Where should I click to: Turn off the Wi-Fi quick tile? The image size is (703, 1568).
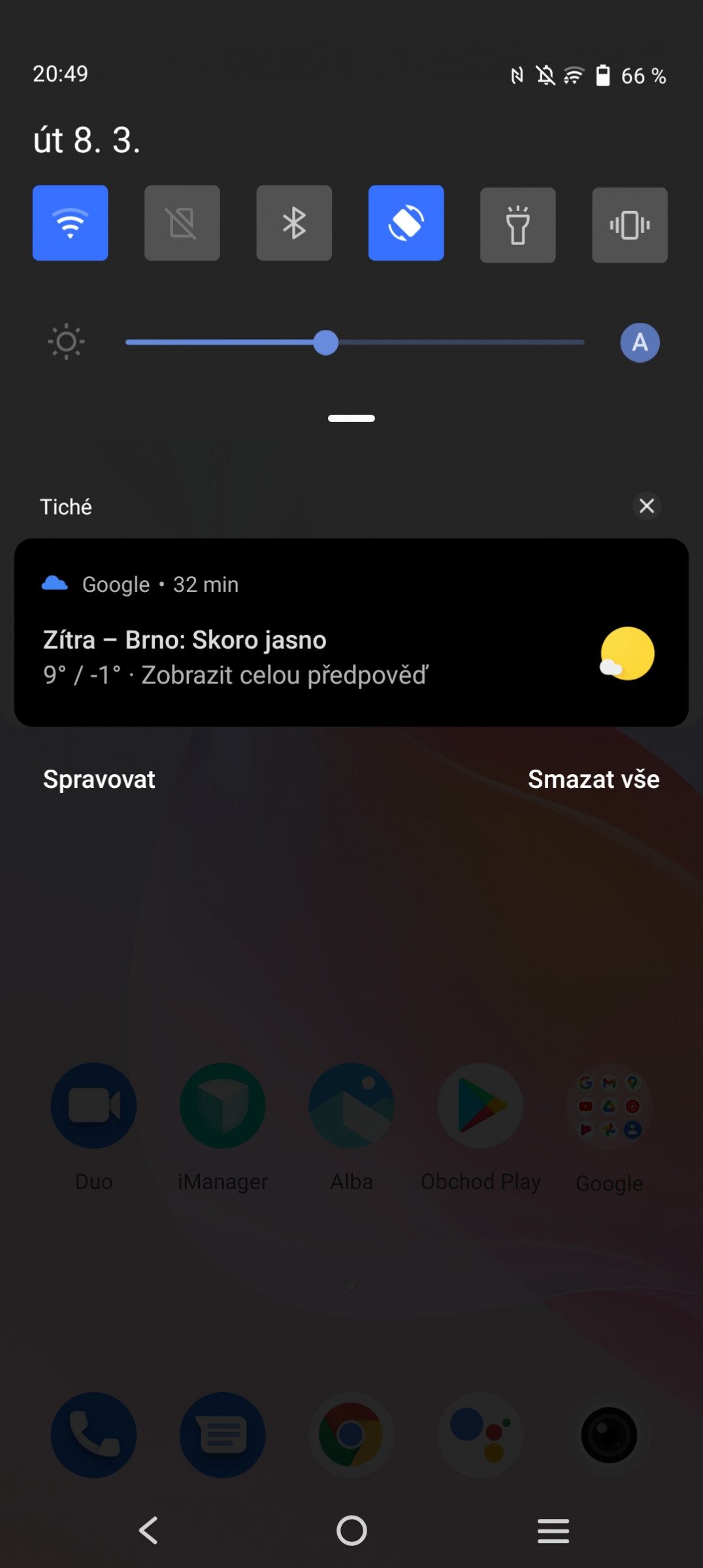coord(71,223)
